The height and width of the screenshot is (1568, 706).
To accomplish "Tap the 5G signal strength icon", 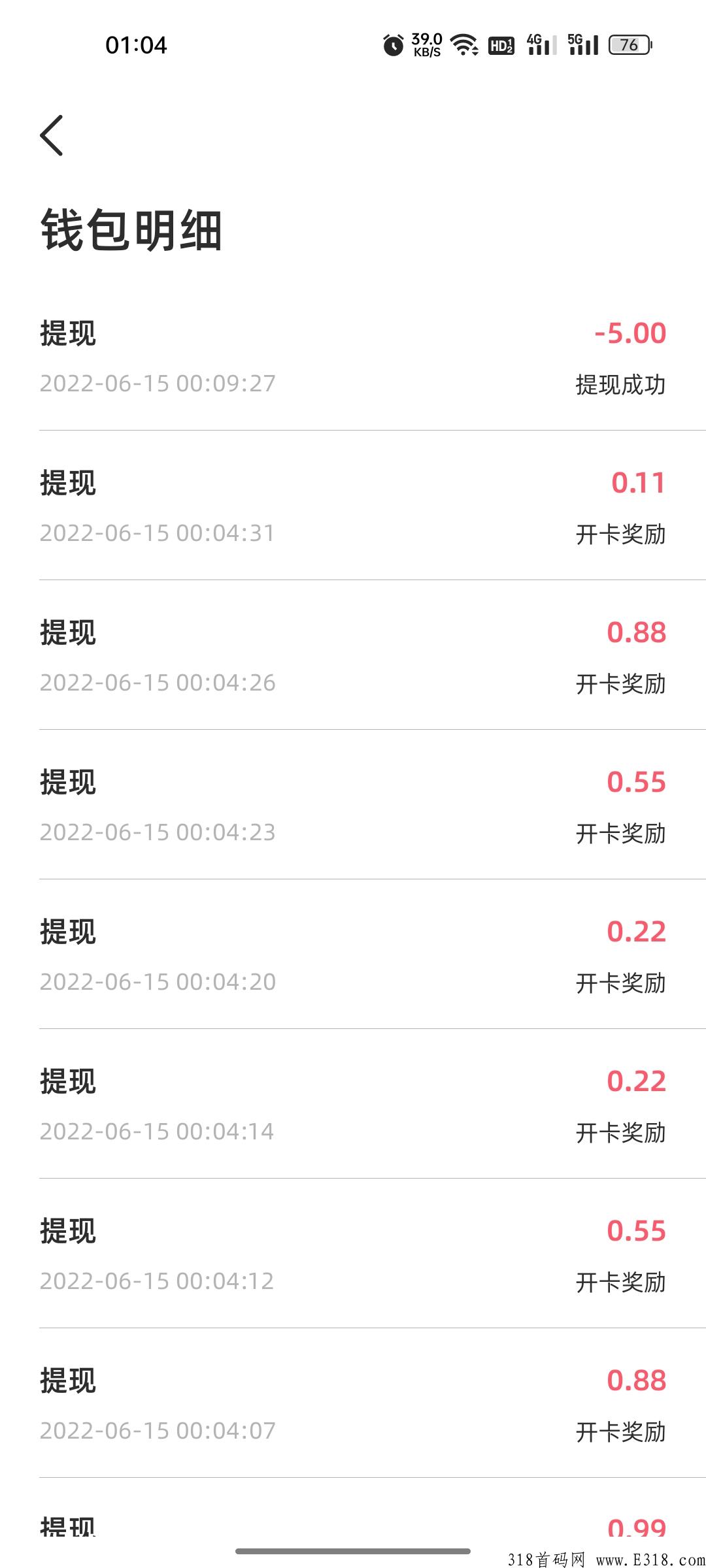I will coord(584,44).
